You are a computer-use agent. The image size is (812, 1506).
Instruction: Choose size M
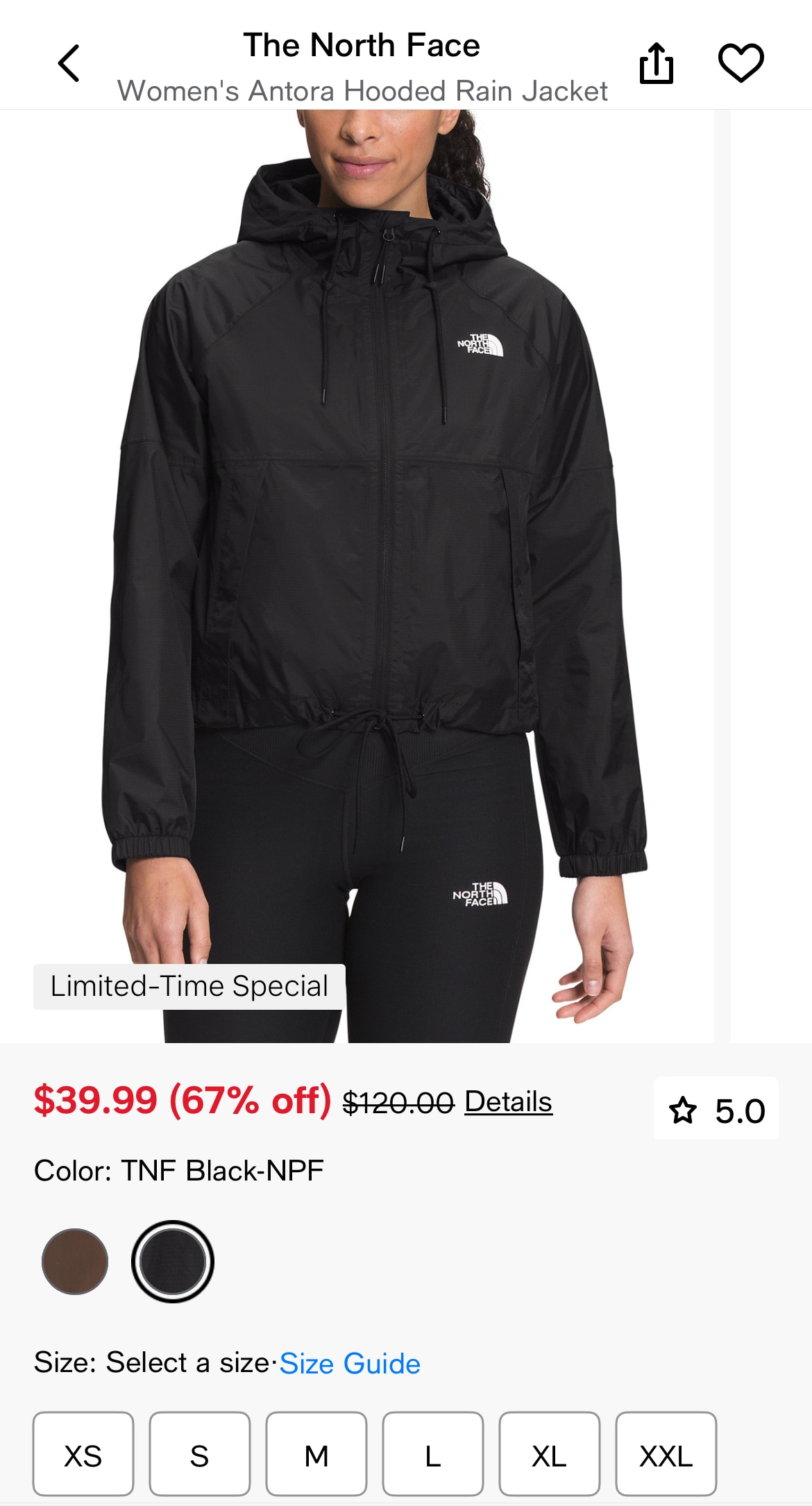[316, 1455]
